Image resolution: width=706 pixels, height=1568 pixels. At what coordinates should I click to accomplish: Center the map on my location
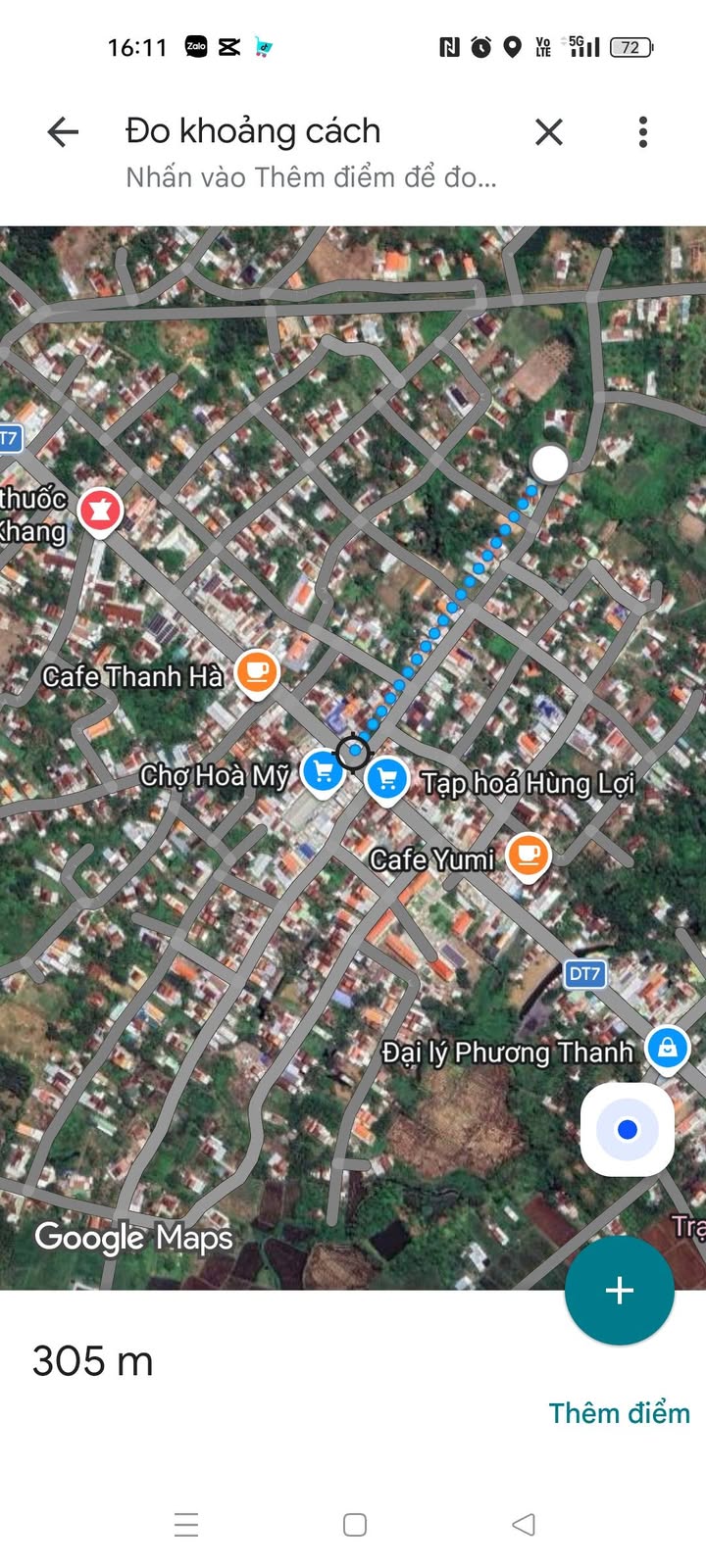point(627,1130)
